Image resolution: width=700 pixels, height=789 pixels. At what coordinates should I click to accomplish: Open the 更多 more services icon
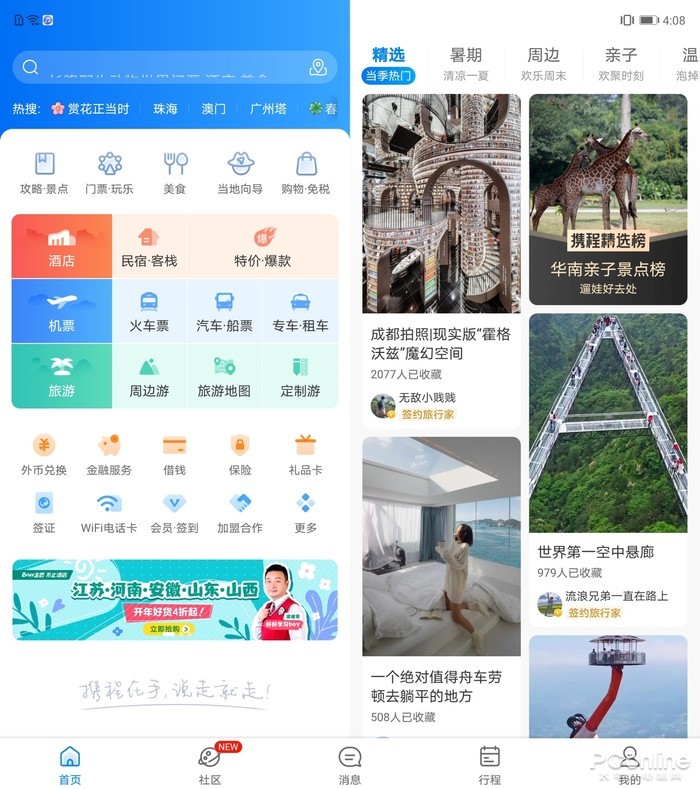[306, 511]
